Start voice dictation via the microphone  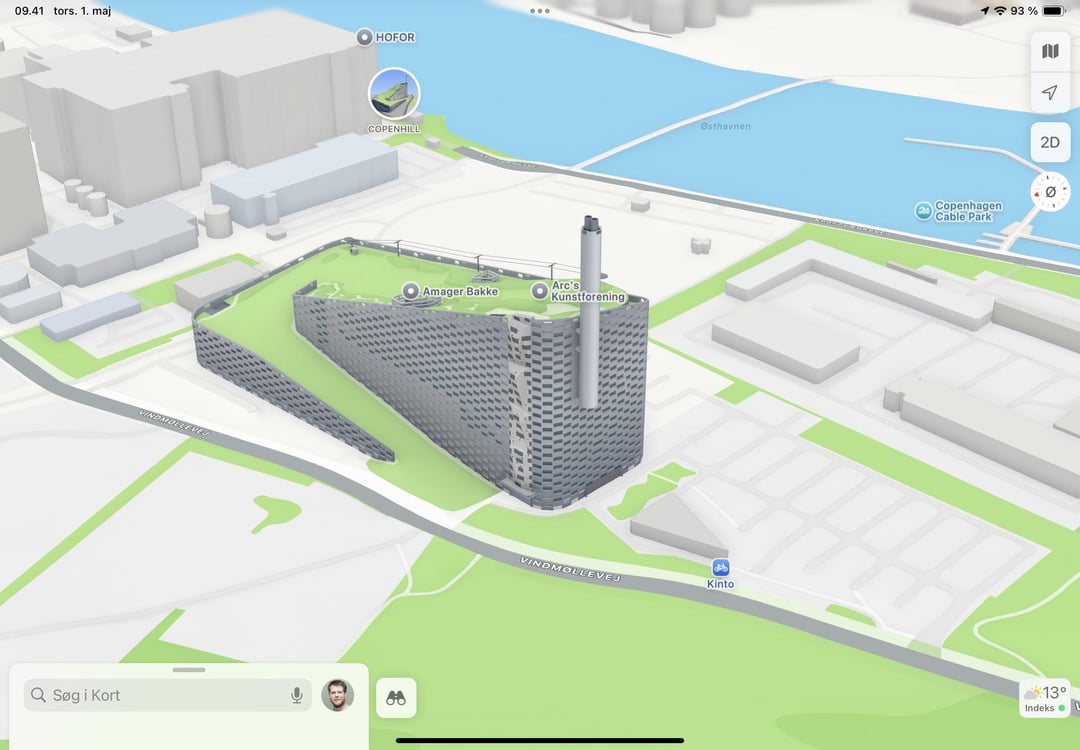click(297, 696)
